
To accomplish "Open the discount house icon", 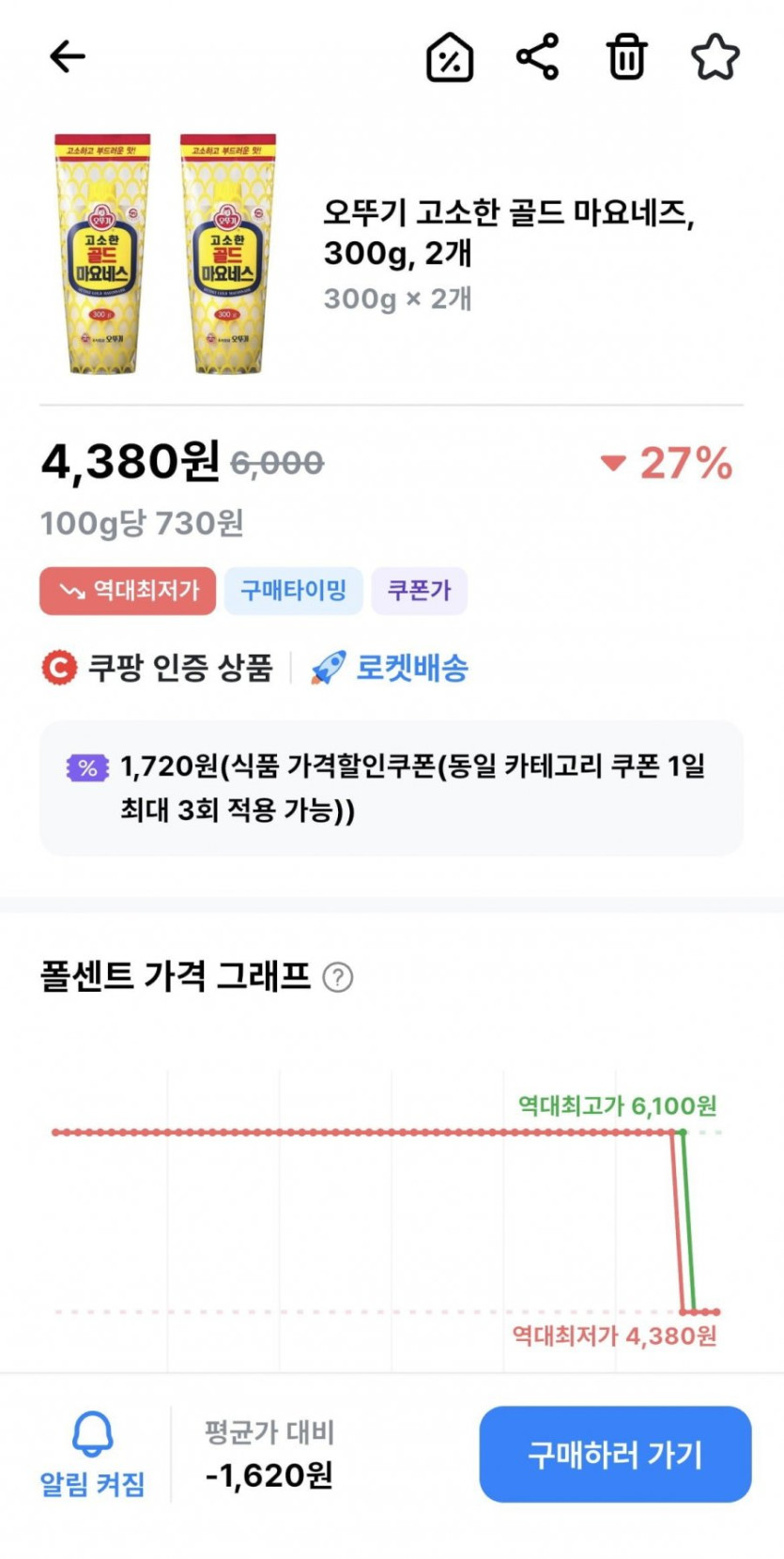I will point(450,57).
